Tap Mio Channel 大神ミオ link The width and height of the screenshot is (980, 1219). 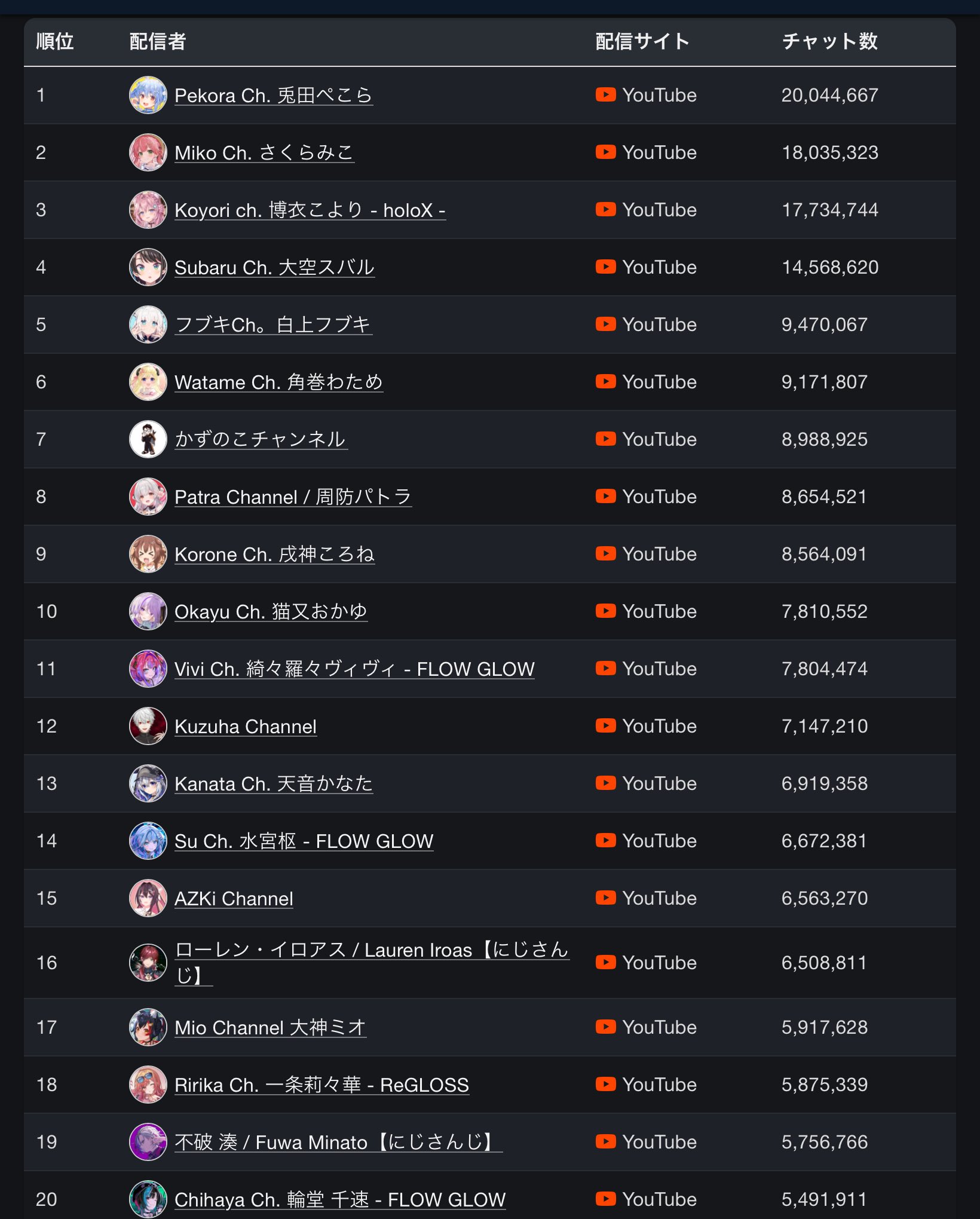pyautogui.click(x=270, y=1028)
